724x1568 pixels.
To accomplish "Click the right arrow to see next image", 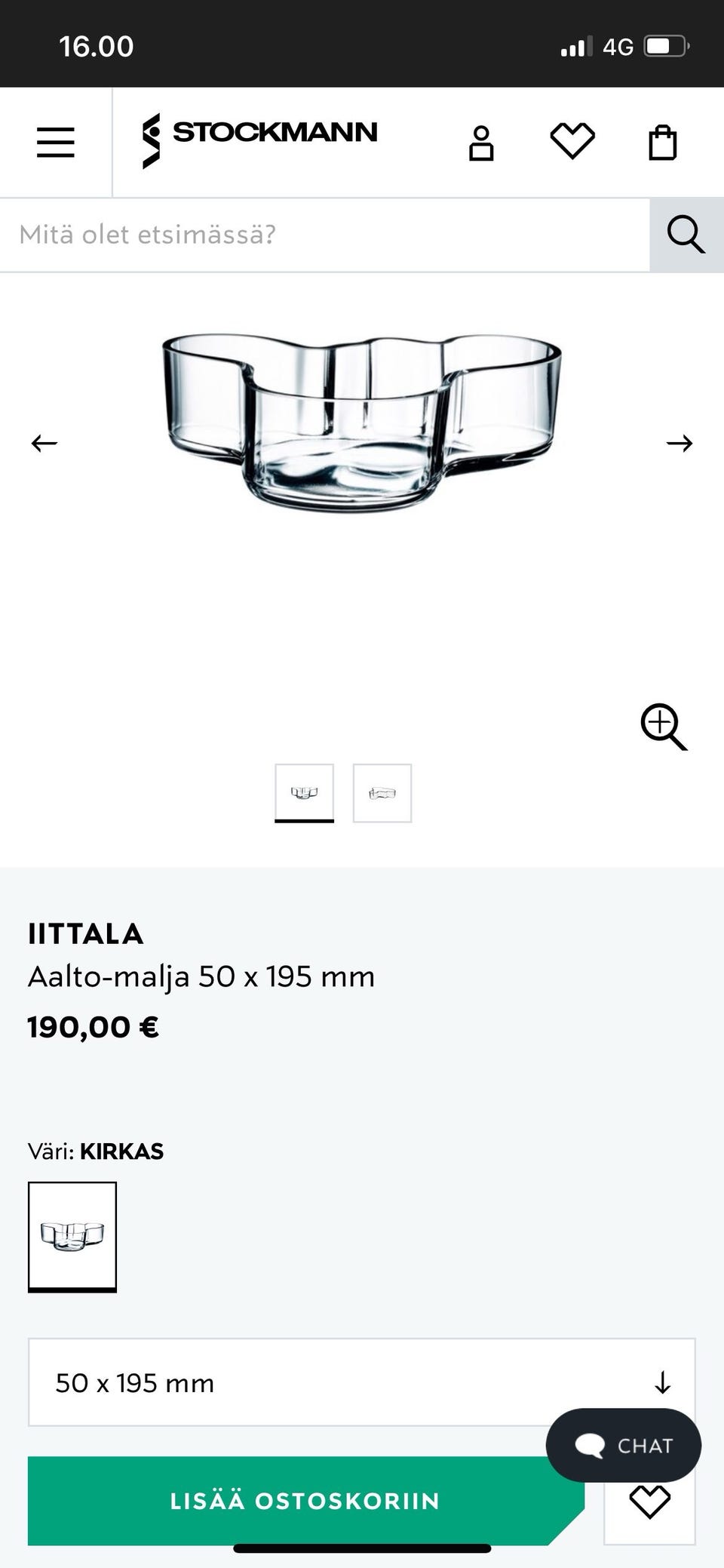I will coord(680,443).
